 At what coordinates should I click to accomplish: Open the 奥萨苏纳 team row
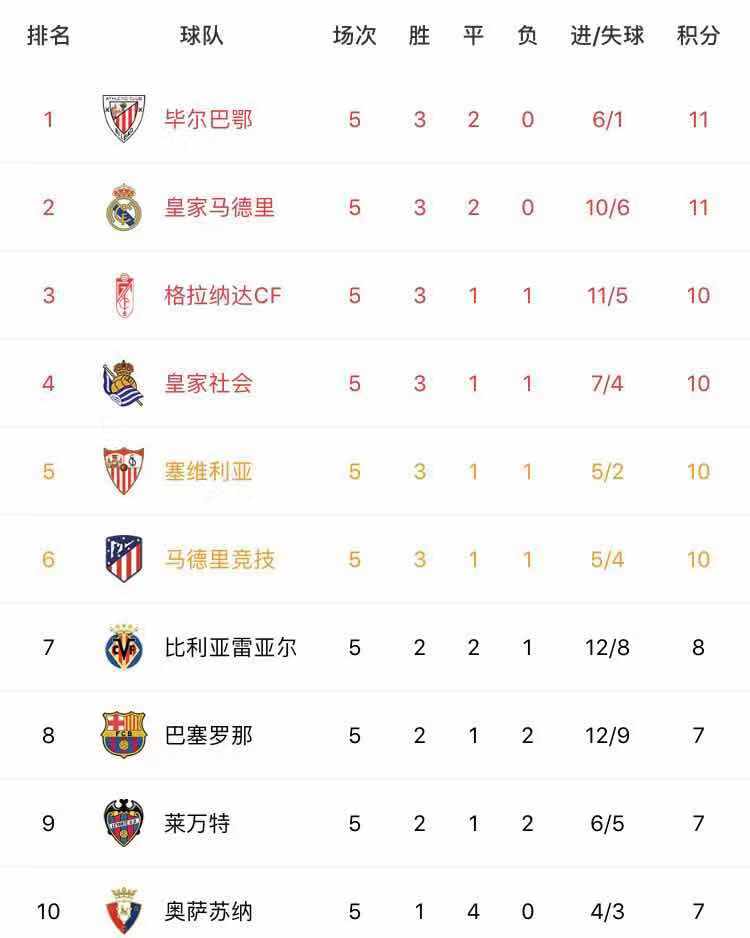(208, 912)
